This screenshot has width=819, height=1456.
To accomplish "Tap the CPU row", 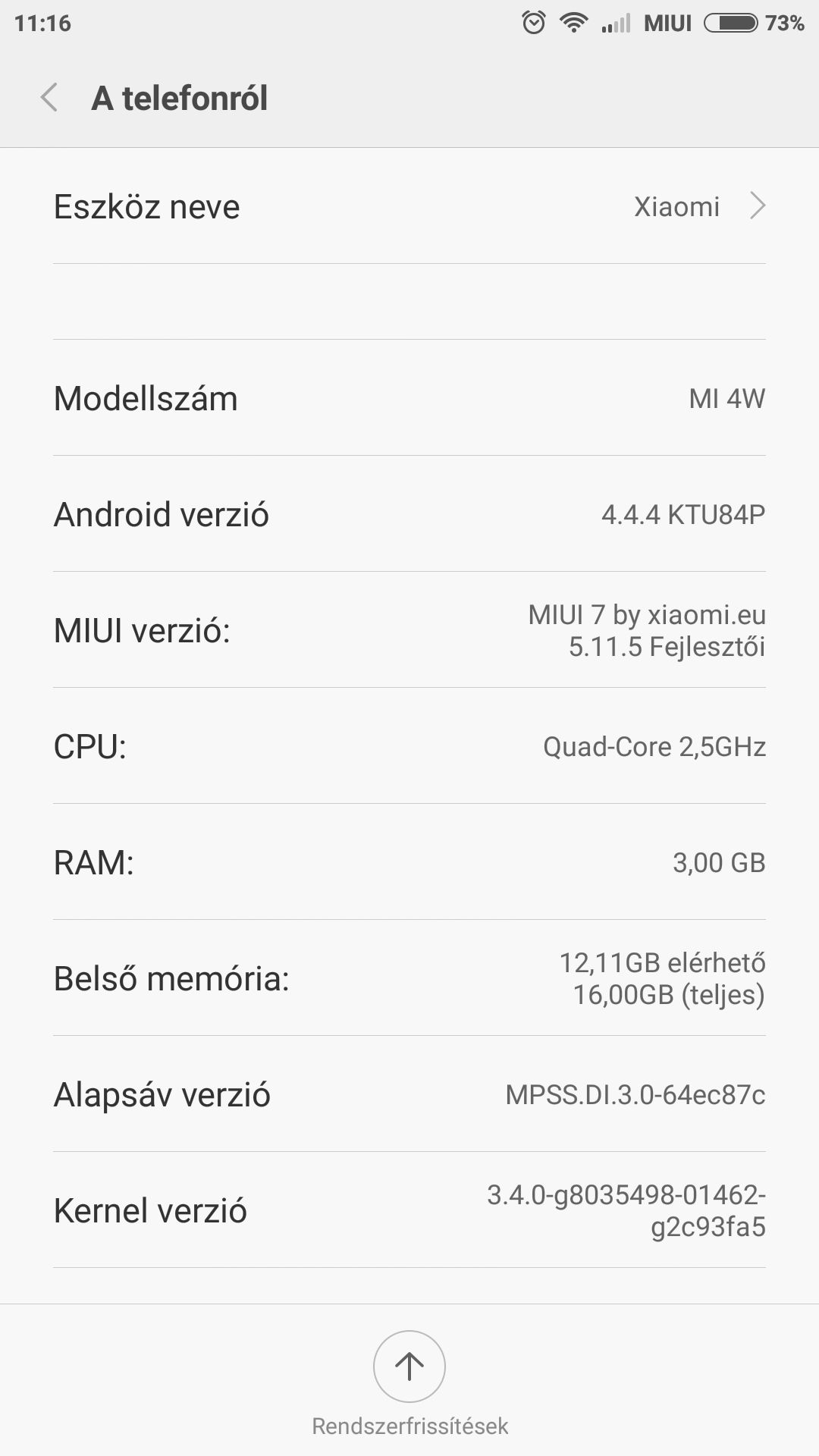I will pos(409,746).
